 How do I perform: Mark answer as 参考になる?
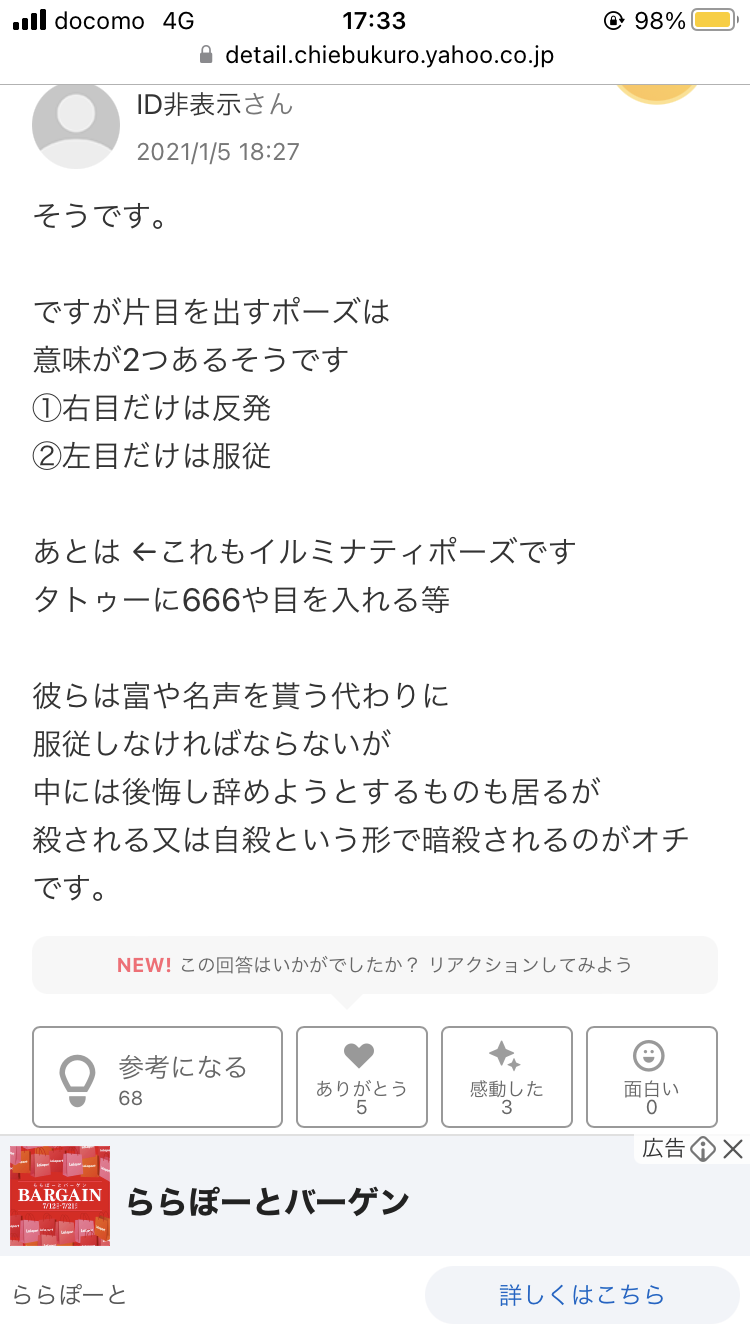point(157,1077)
